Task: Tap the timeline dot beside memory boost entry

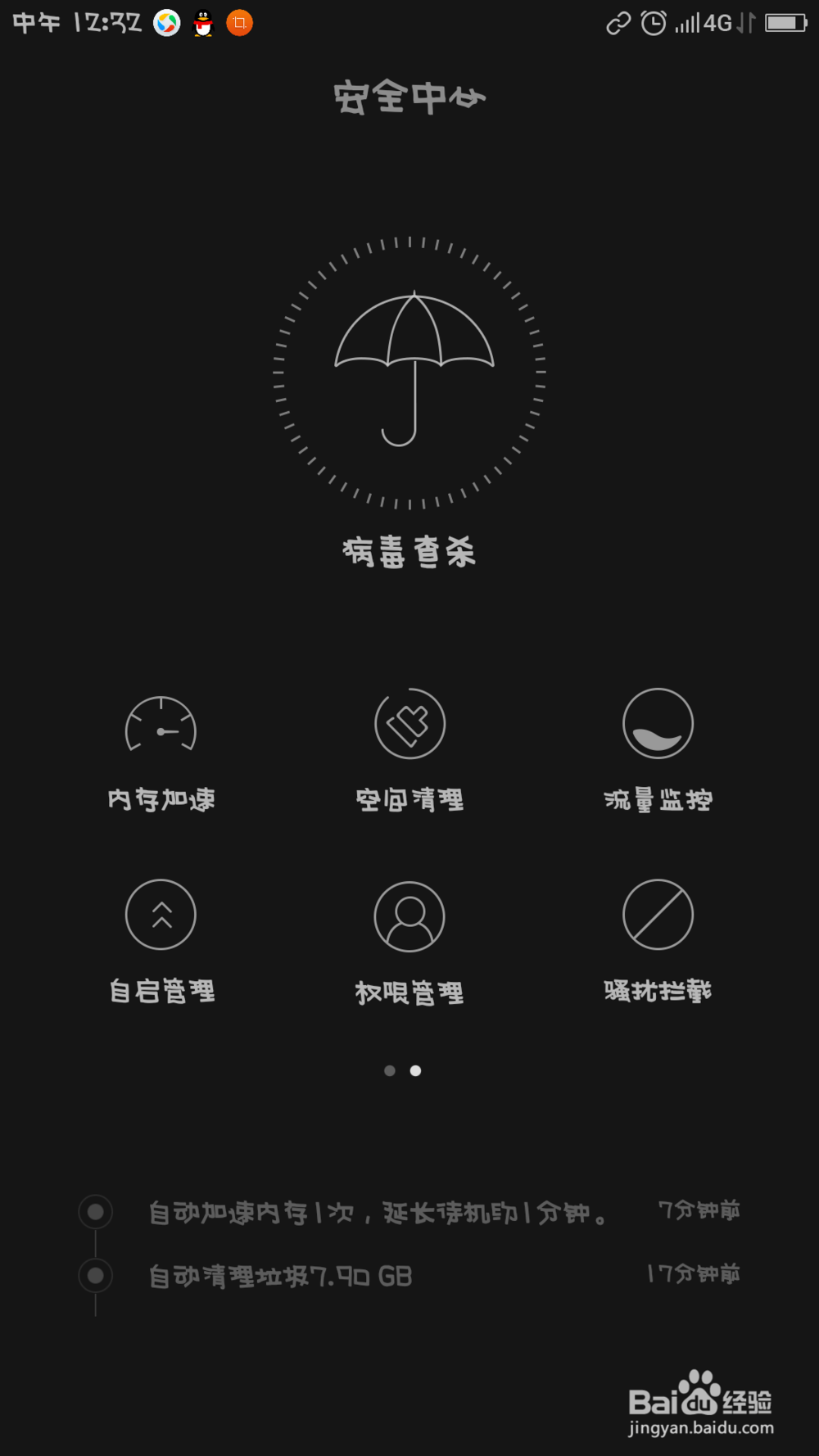Action: [95, 1210]
